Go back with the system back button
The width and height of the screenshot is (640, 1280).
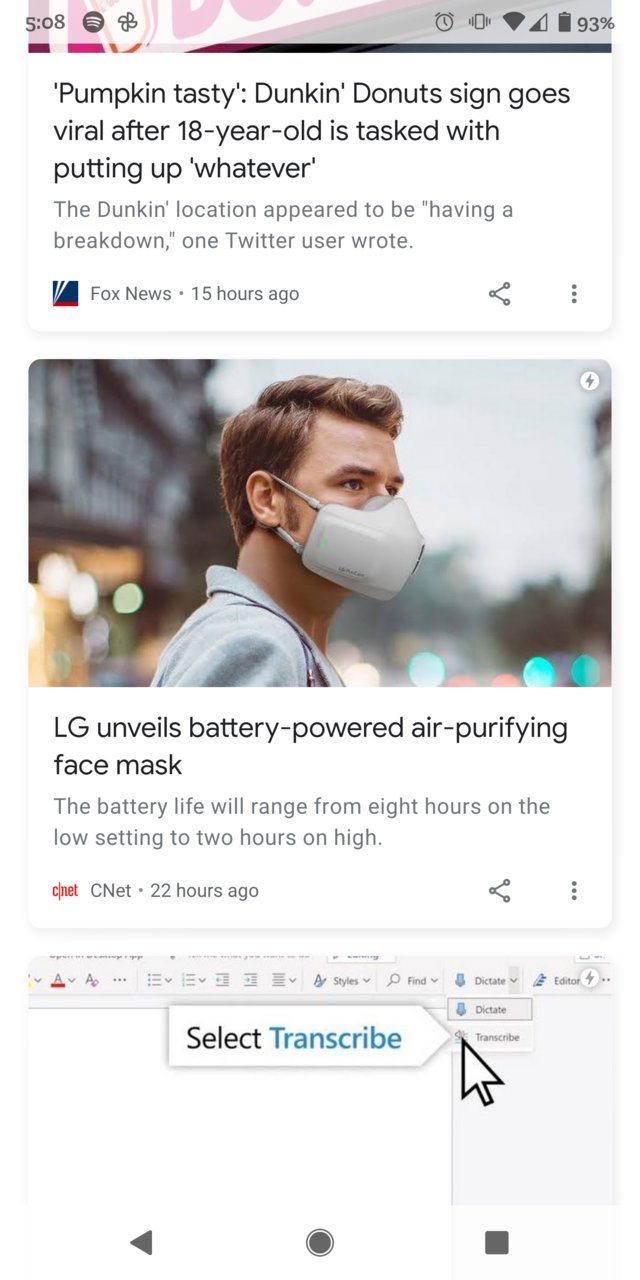pyautogui.click(x=141, y=1242)
